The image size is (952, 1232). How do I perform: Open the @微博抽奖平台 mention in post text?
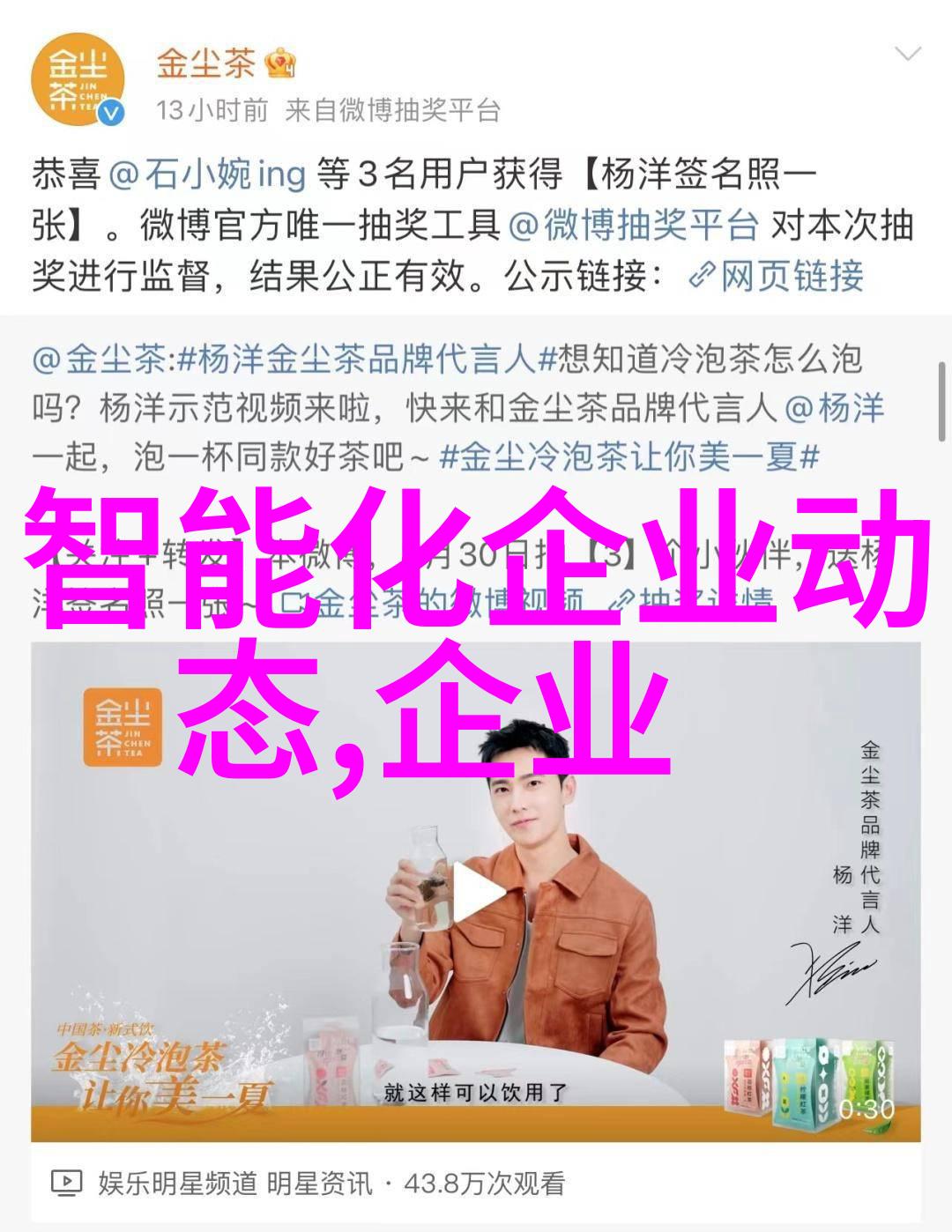633,226
